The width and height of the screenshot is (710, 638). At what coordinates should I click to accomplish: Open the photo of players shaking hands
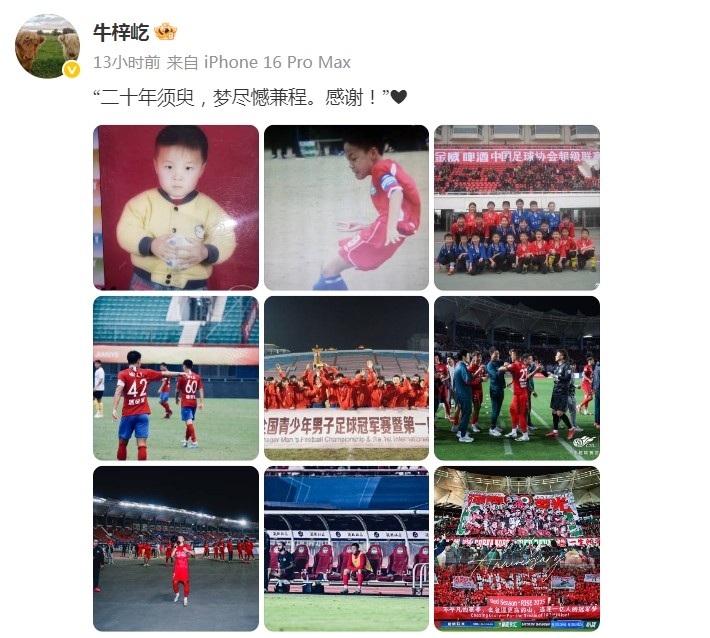(517, 378)
